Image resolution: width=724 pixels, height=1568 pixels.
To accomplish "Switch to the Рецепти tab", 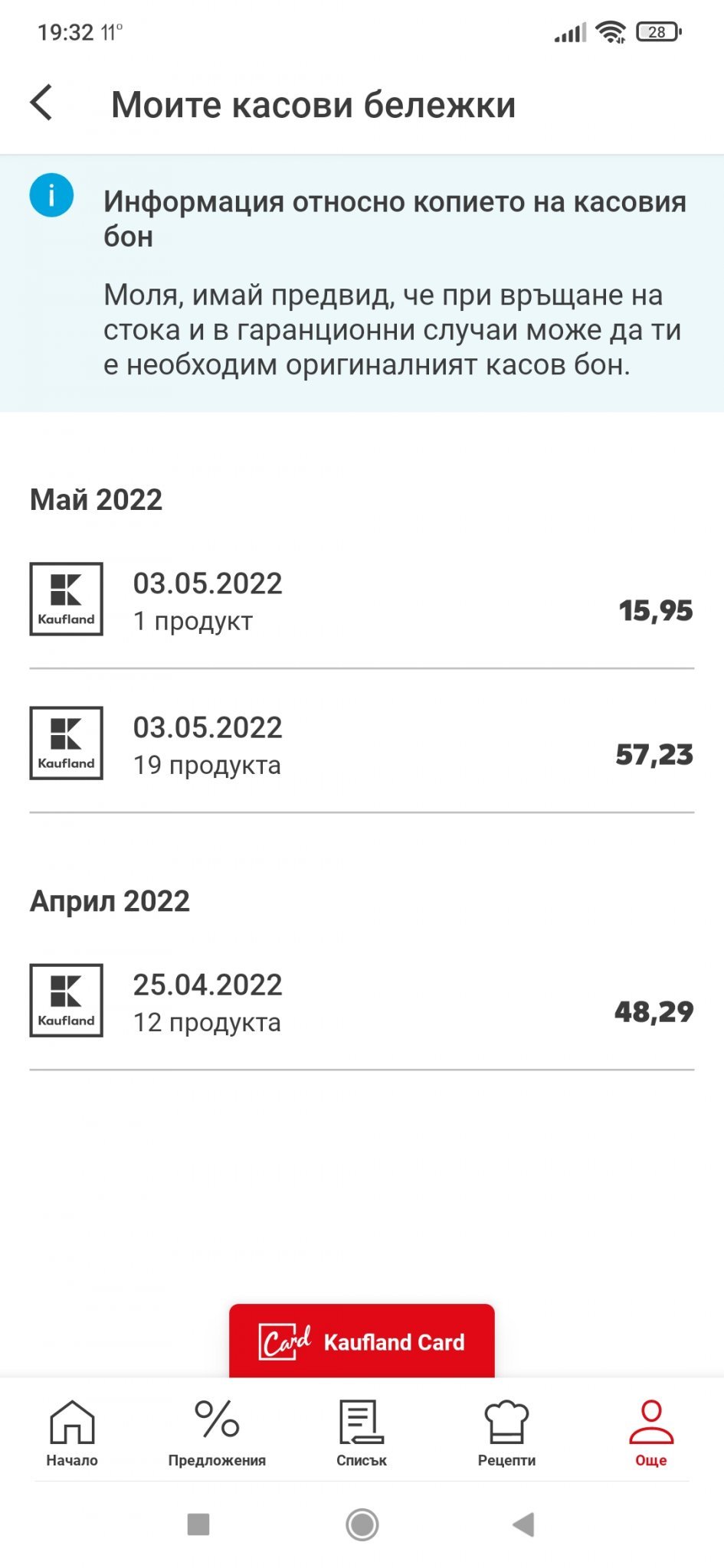I will tap(506, 1432).
